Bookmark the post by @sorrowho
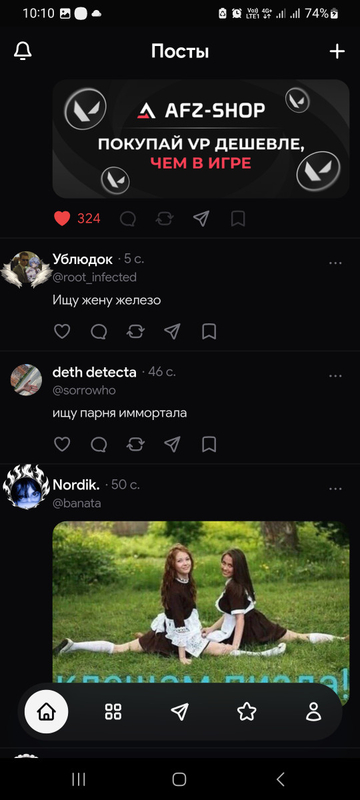 pos(209,444)
